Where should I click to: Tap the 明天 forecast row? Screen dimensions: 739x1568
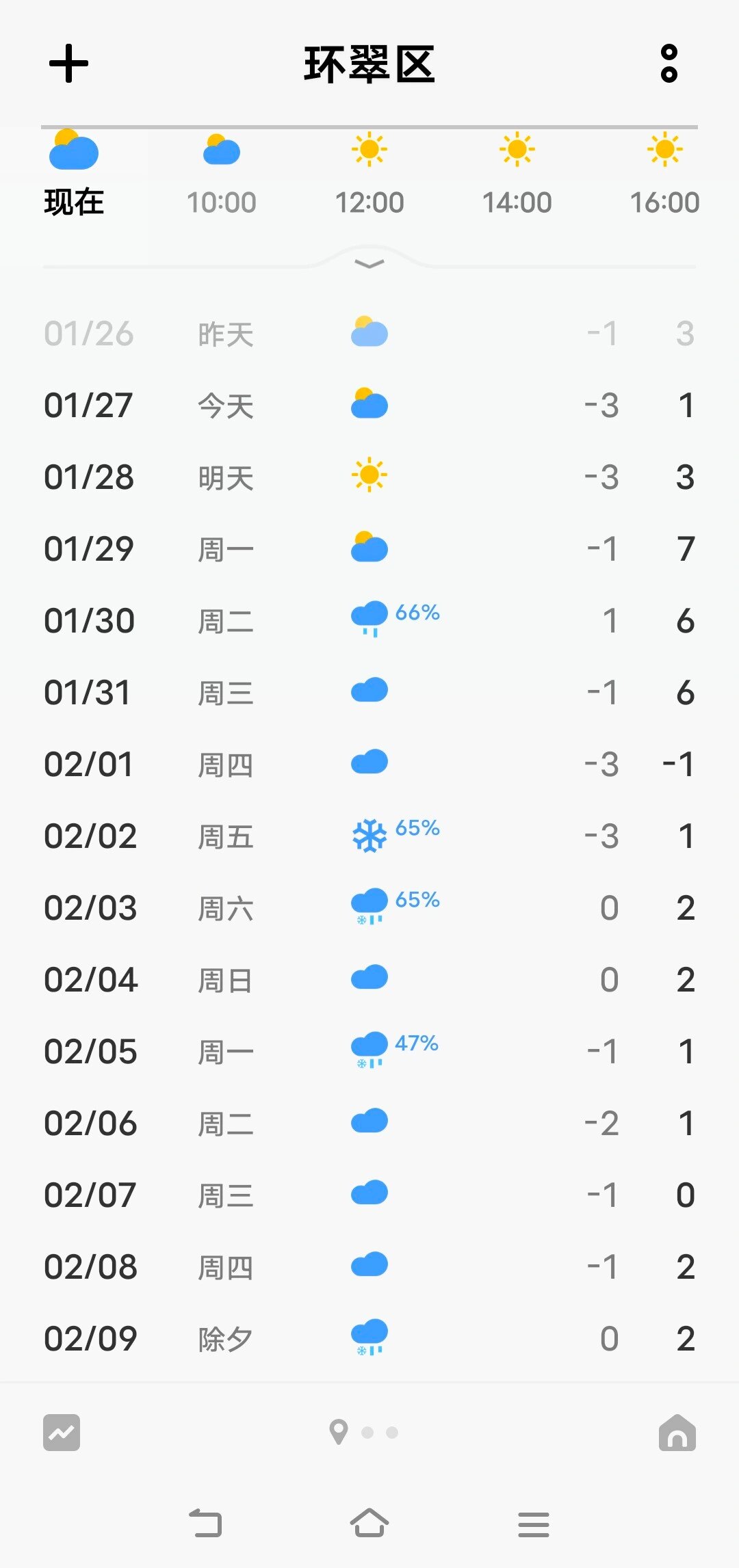[x=369, y=477]
